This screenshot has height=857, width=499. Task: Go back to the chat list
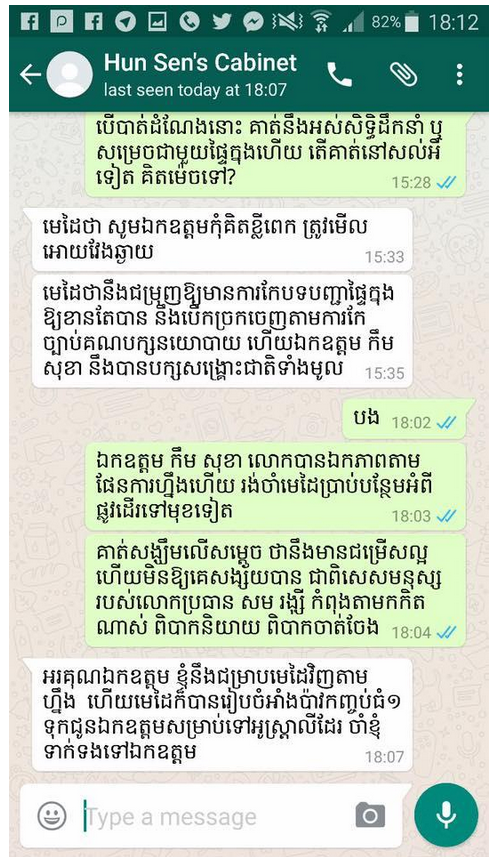tap(31, 75)
